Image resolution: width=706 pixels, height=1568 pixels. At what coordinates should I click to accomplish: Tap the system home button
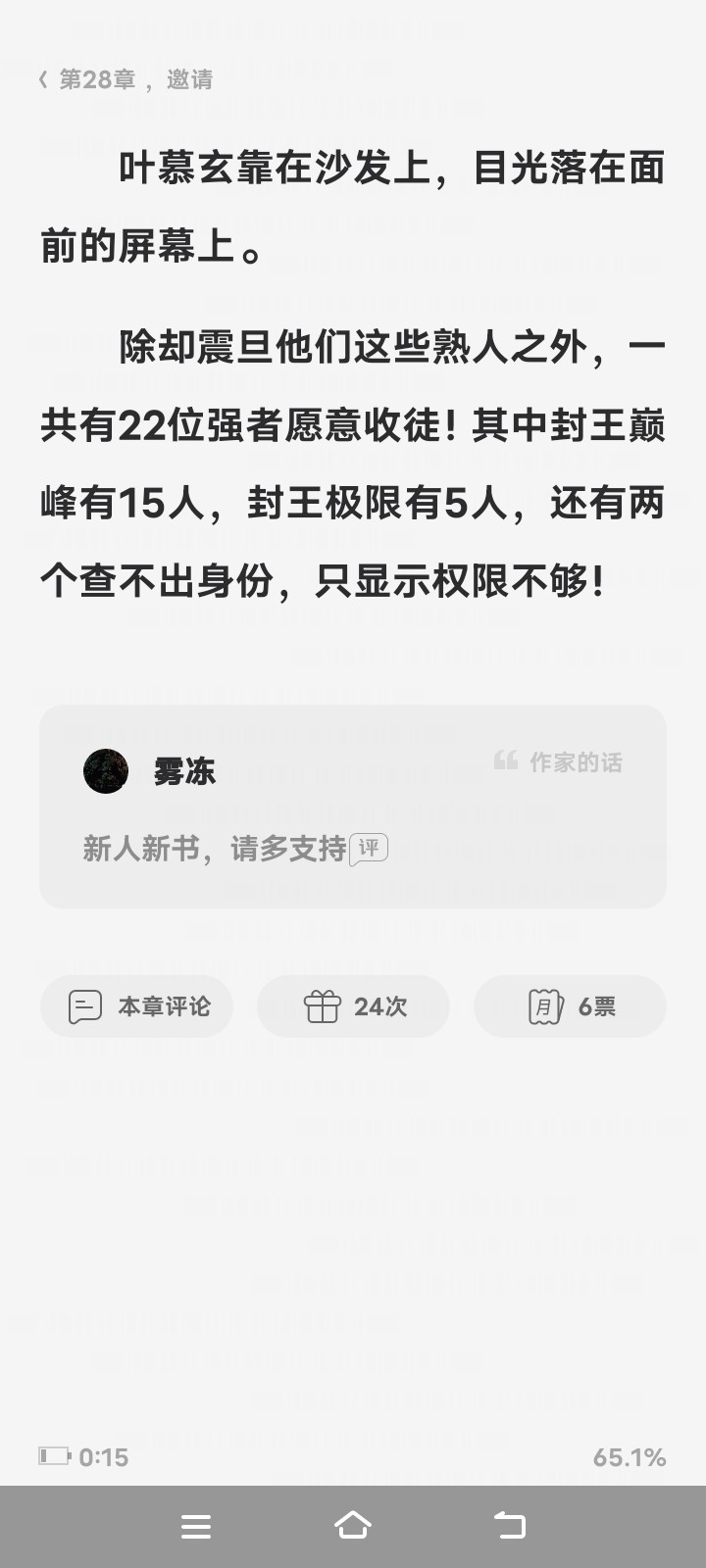353,1526
